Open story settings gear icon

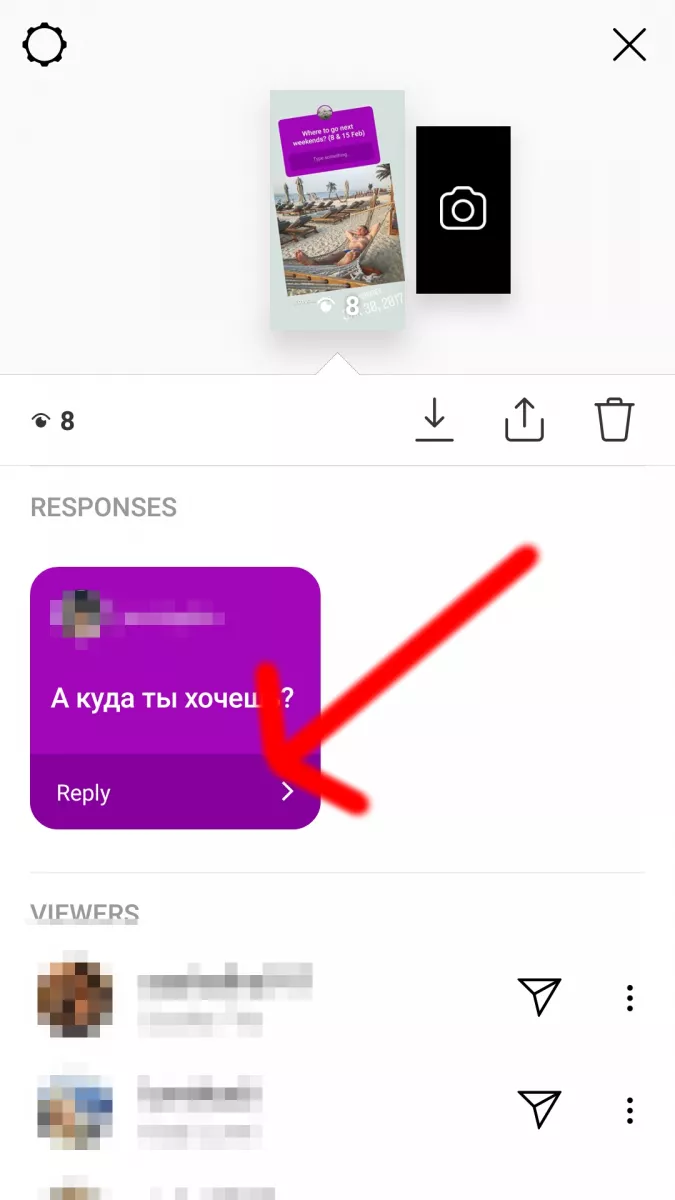click(44, 45)
